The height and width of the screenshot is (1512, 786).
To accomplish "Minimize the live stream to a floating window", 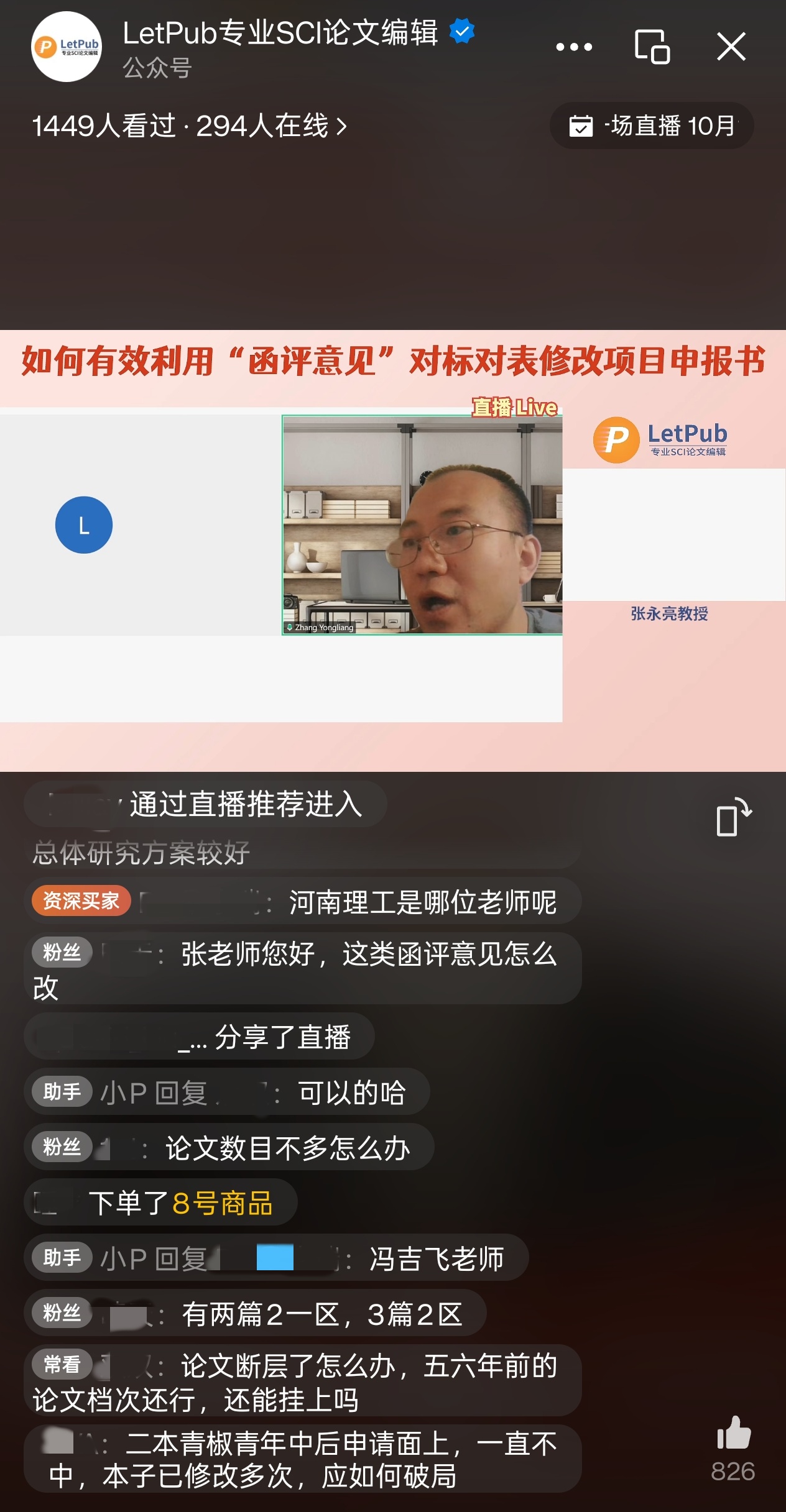I will pos(652,47).
